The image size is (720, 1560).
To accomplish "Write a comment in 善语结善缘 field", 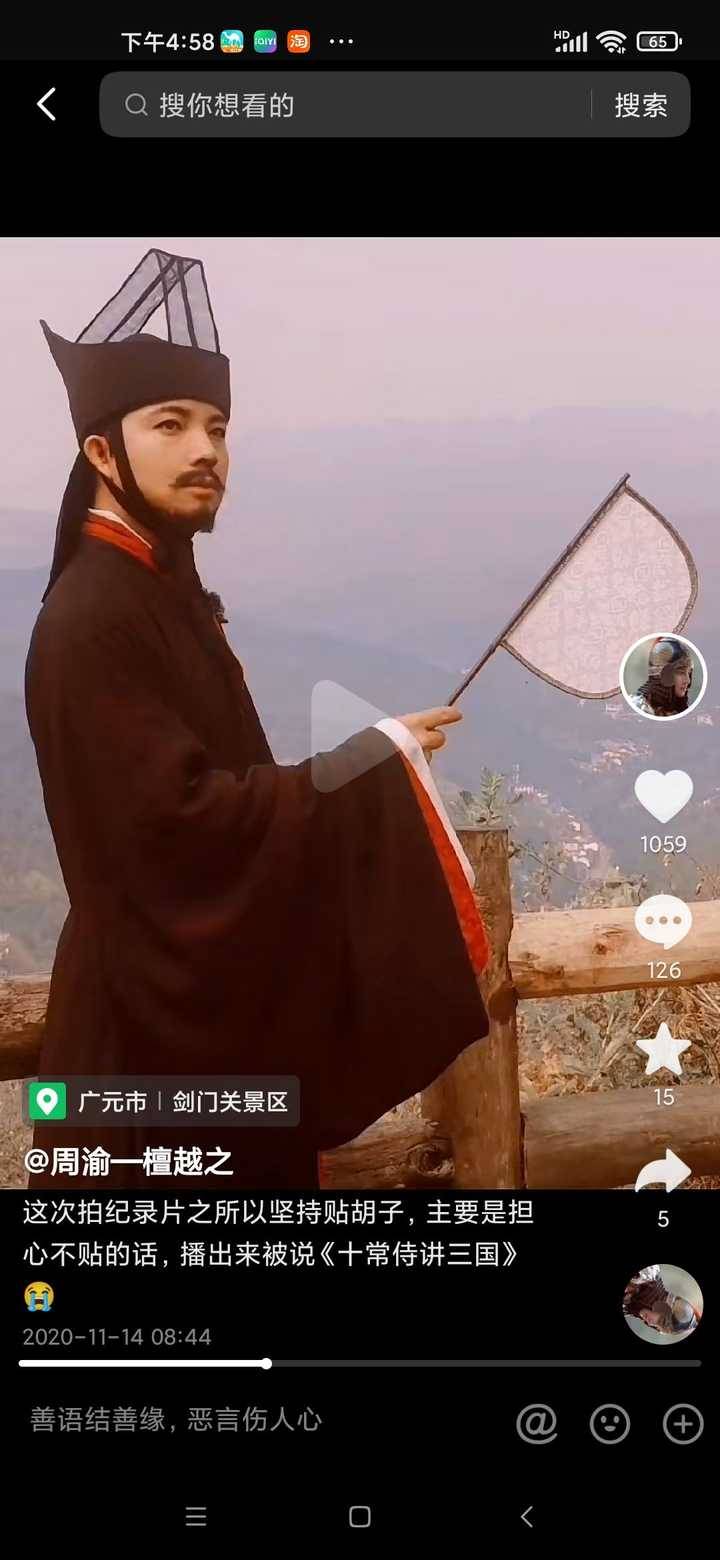I will coord(250,1420).
